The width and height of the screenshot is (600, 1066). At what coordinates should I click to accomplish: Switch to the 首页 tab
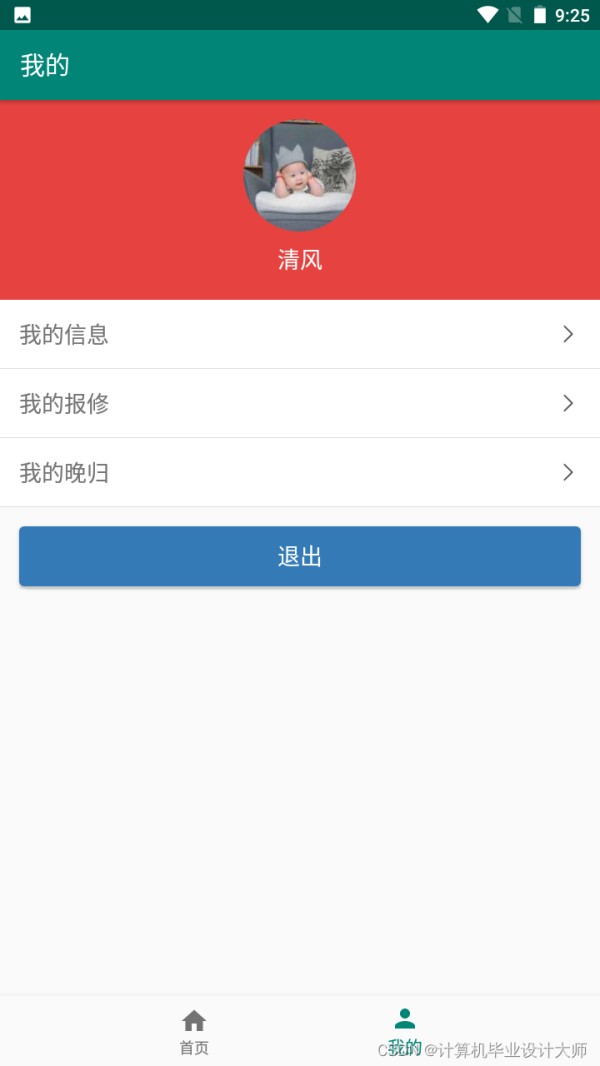[194, 1032]
